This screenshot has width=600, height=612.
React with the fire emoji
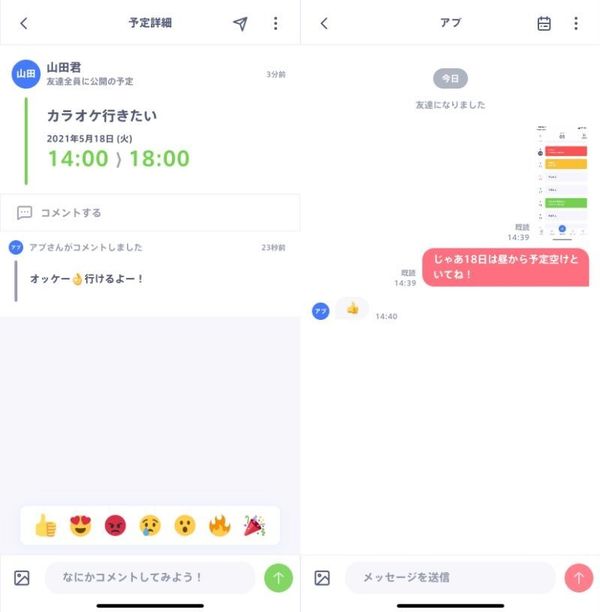220,525
